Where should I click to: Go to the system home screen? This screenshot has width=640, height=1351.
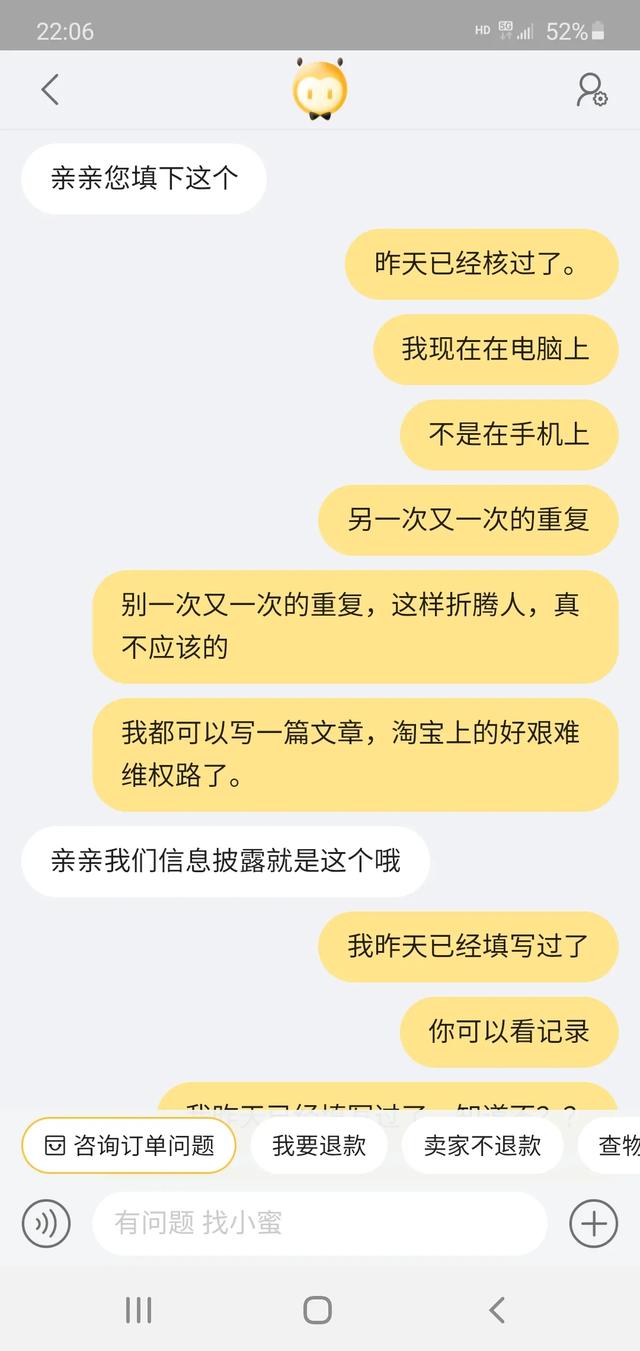[318, 1310]
